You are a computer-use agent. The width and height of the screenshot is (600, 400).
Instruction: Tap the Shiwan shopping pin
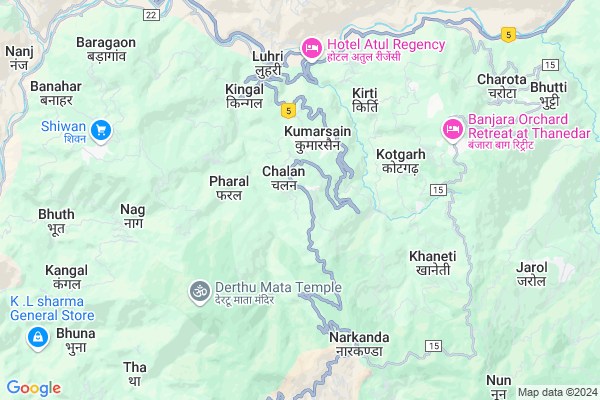100,129
